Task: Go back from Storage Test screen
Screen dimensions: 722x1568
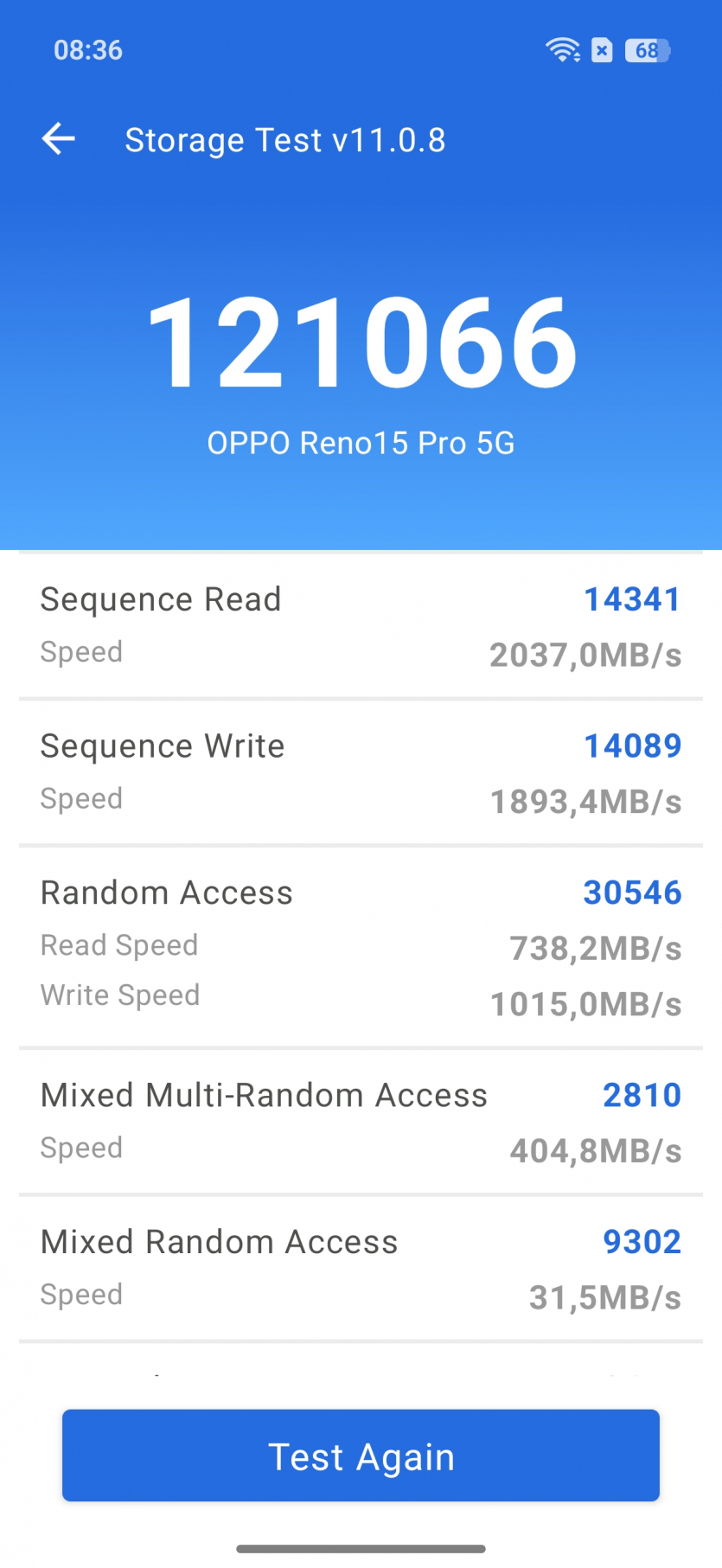Action: [59, 139]
